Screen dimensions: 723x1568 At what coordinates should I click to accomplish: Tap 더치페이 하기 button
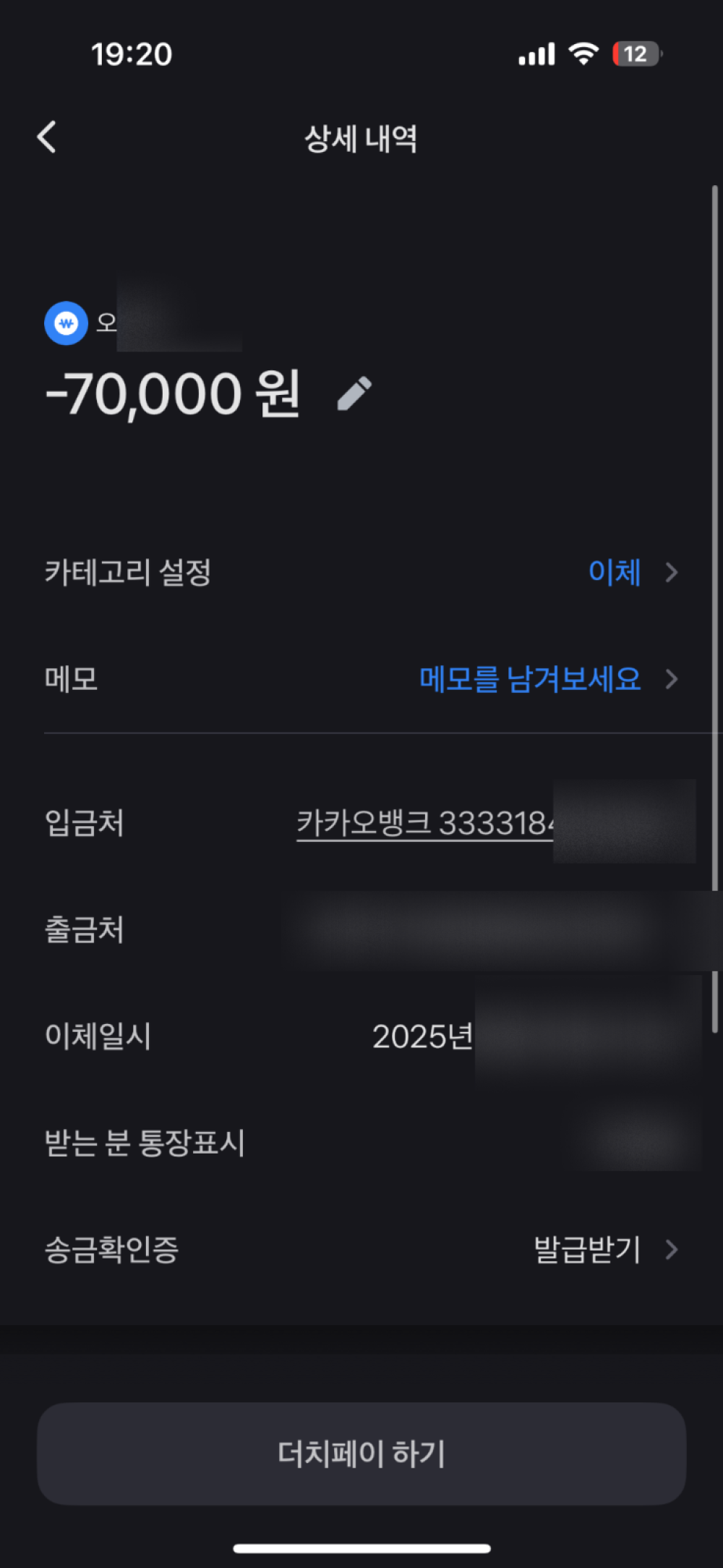(x=361, y=1454)
